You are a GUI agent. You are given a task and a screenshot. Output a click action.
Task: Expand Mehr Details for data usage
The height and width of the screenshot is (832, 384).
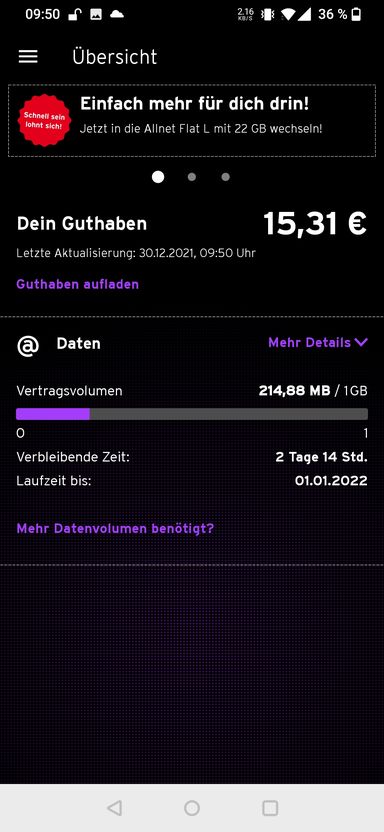click(x=318, y=343)
